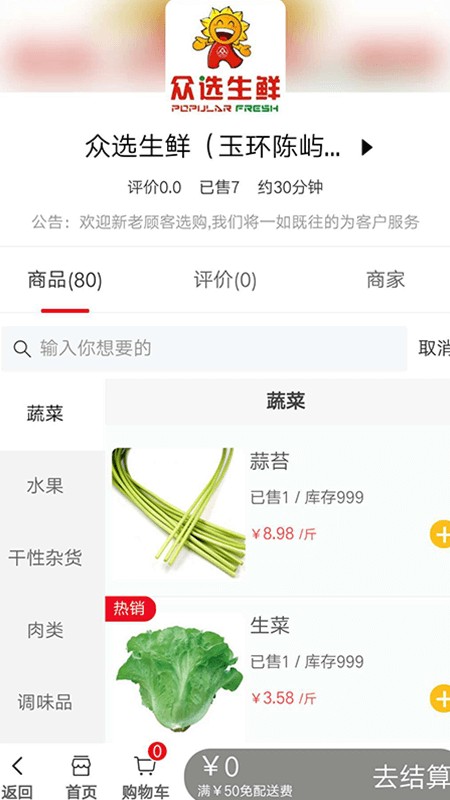This screenshot has width=450, height=800.
Task: Tap 取消 to cancel search
Action: [x=434, y=348]
